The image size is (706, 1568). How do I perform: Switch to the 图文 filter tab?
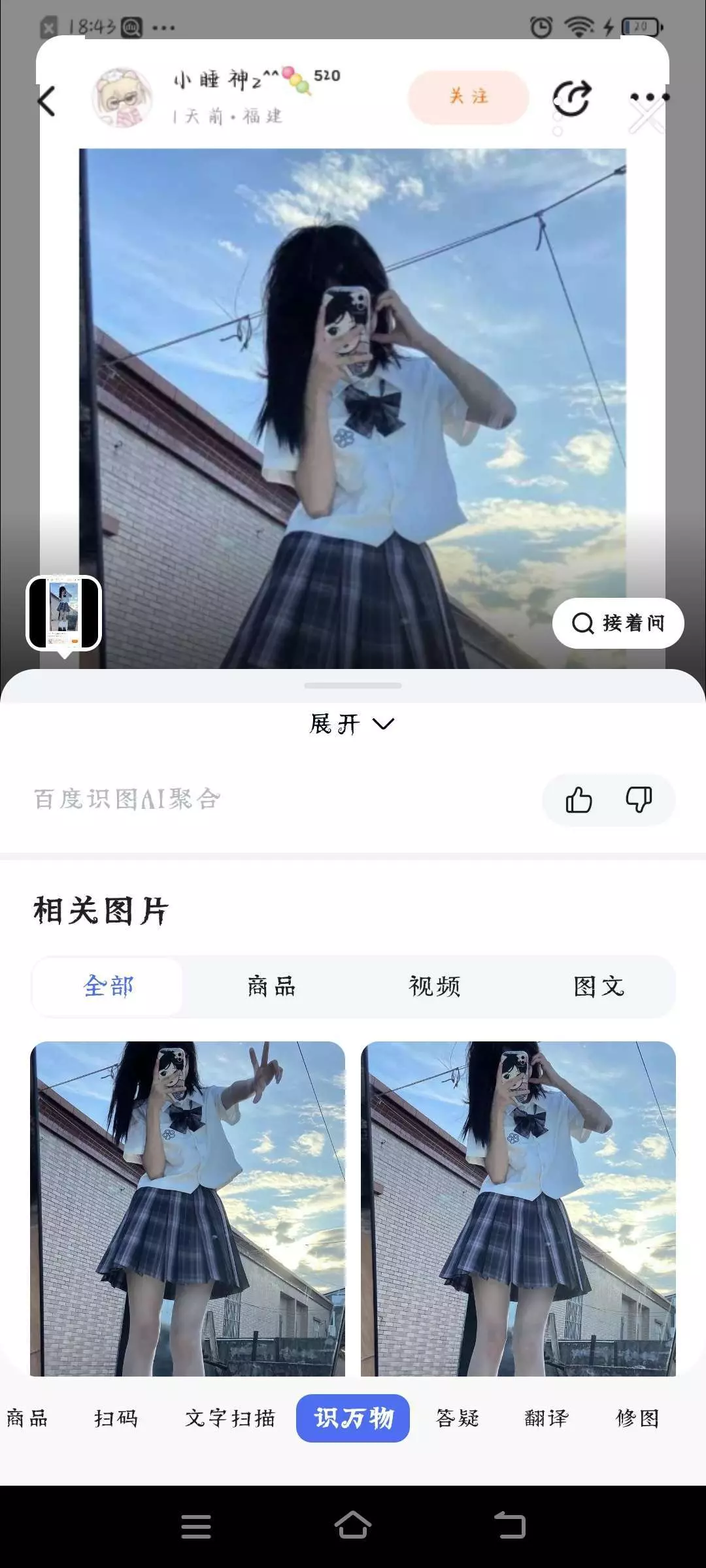598,986
